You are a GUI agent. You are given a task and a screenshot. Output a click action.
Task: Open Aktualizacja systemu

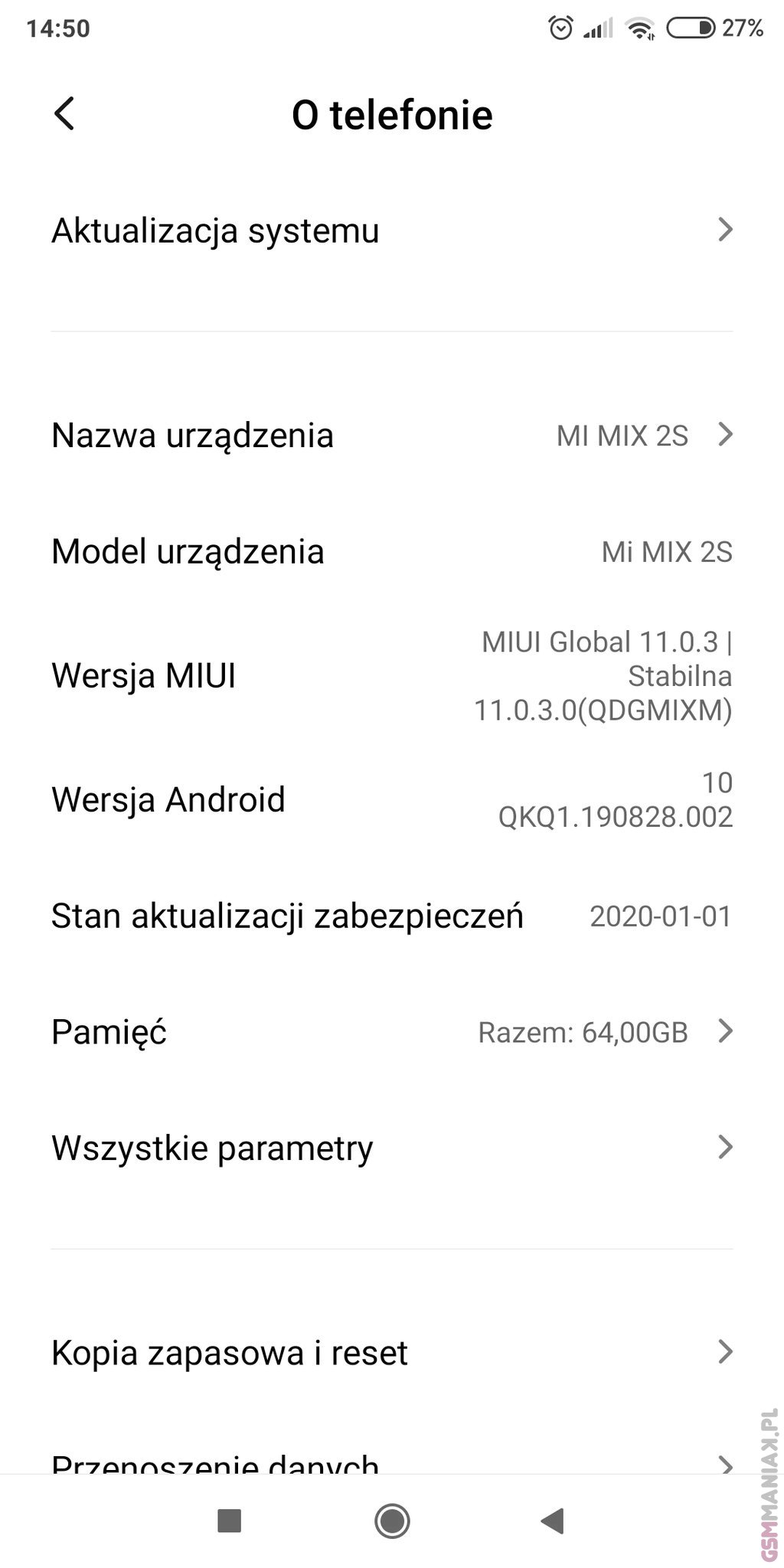click(390, 230)
